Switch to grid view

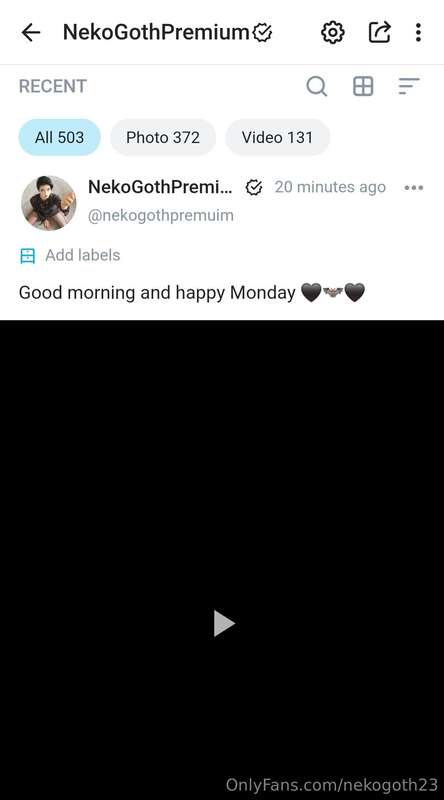(x=363, y=86)
